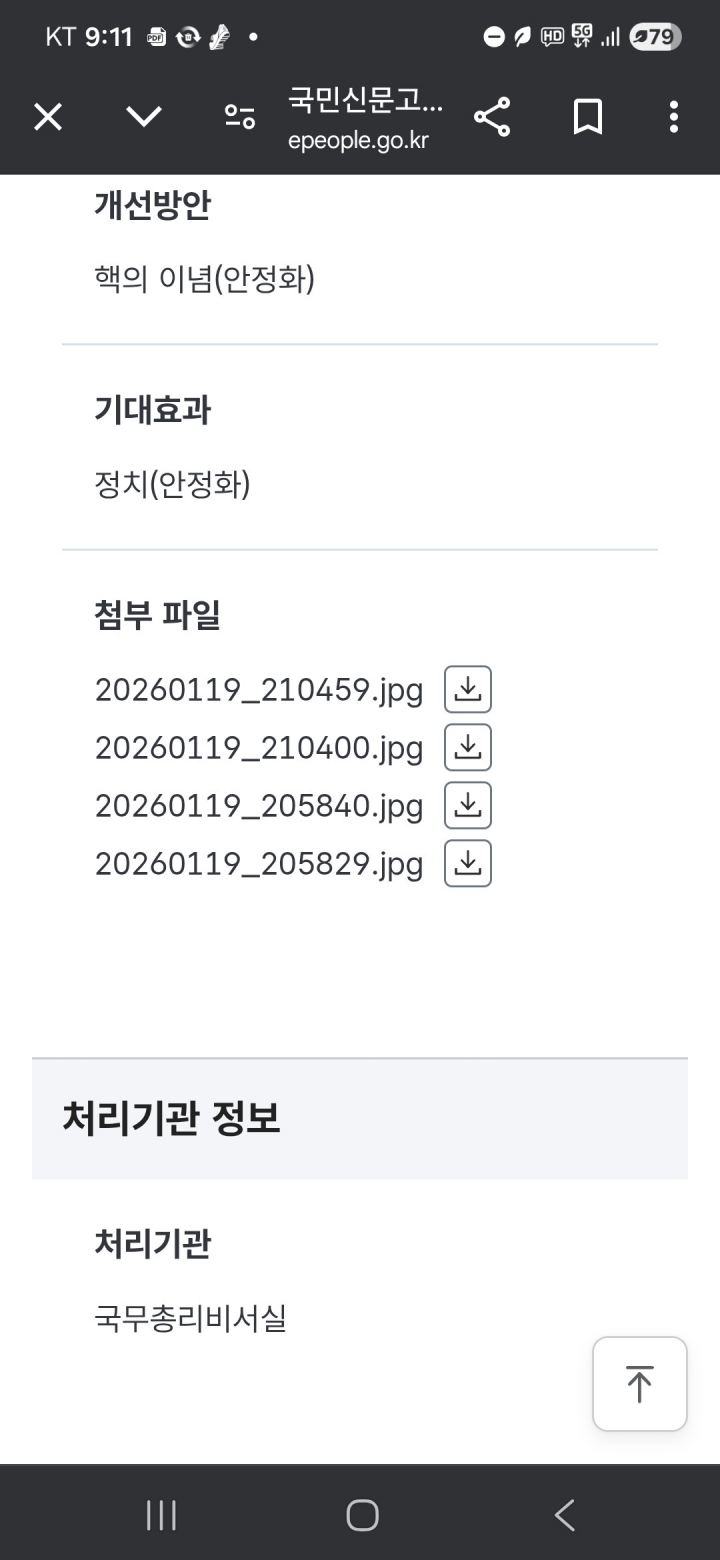Download 20260119_205829.jpg attachment
720x1560 pixels.
[x=468, y=863]
